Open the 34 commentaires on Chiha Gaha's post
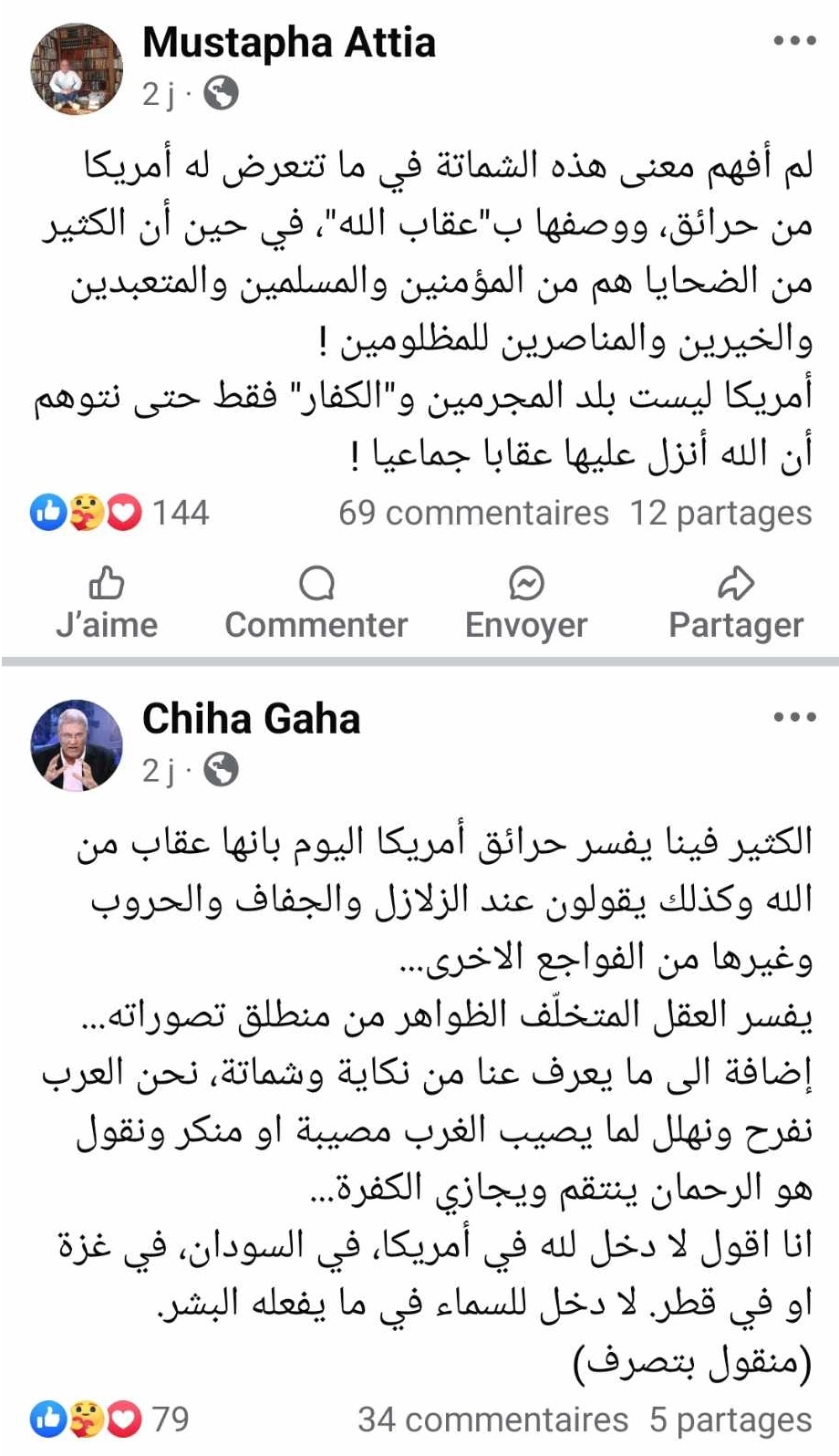 pyautogui.click(x=492, y=1420)
